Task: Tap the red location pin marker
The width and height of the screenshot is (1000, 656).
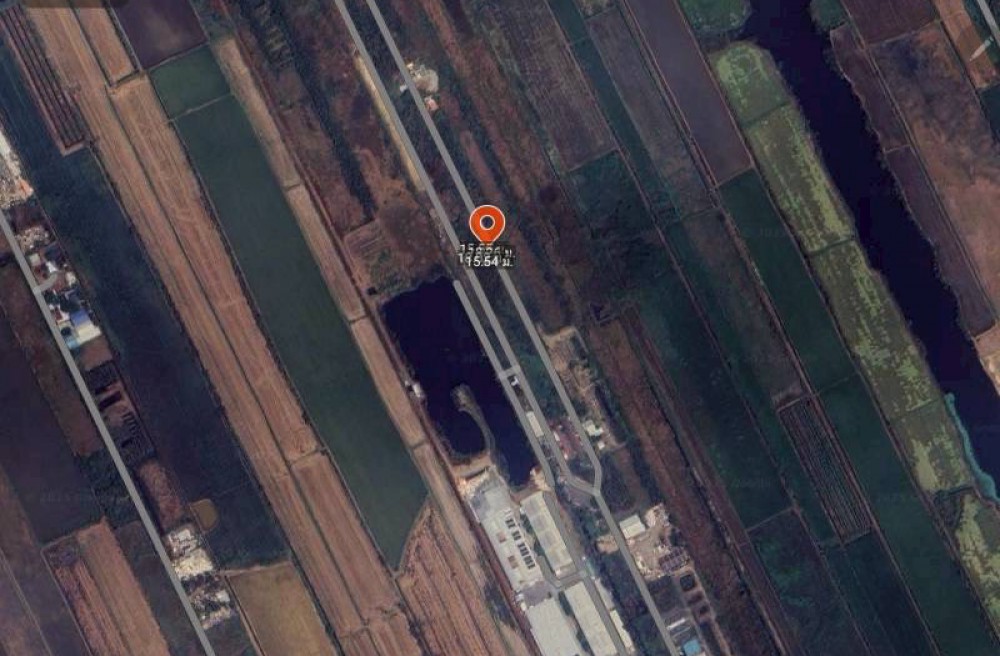Action: point(486,223)
